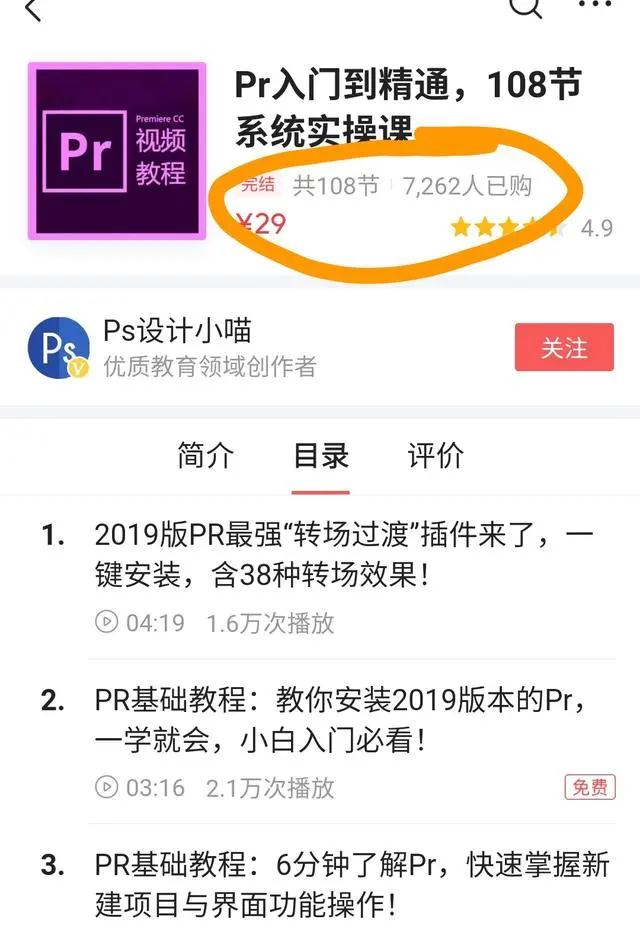Open search from the top bar
This screenshot has height=932, width=640.
pos(525,8)
